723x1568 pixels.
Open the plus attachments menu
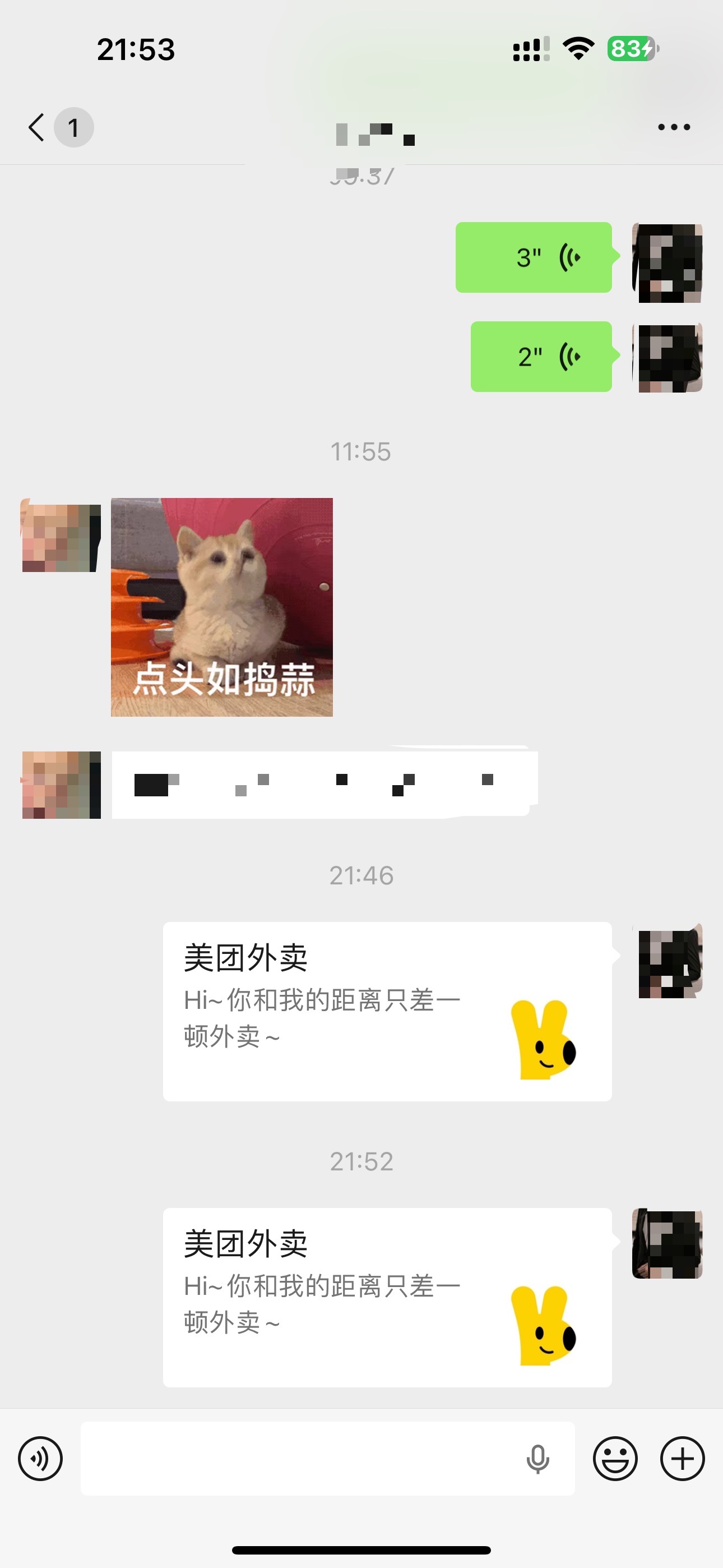click(x=682, y=1459)
